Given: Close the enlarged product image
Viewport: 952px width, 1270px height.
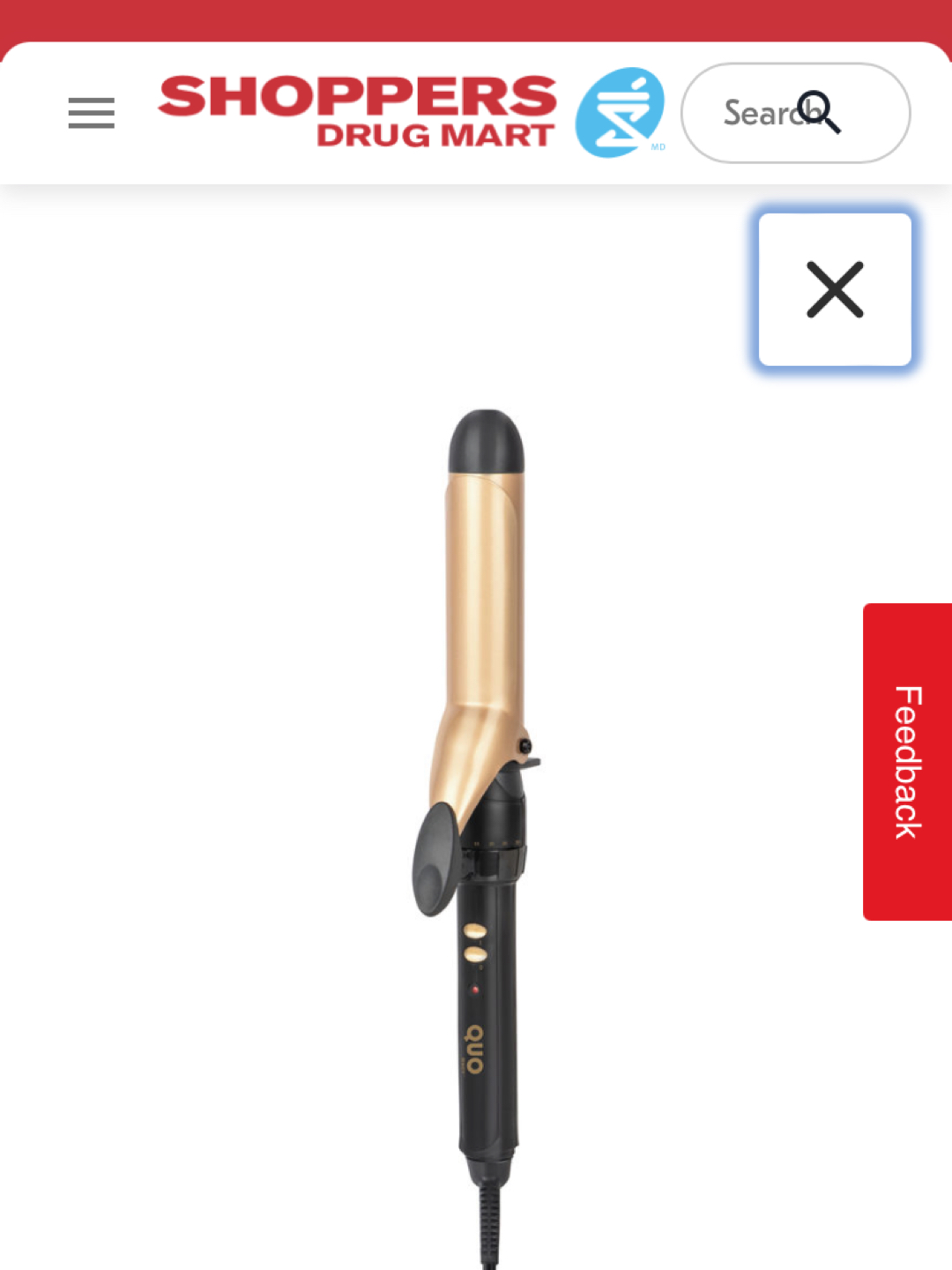Looking at the screenshot, I should click(x=835, y=289).
